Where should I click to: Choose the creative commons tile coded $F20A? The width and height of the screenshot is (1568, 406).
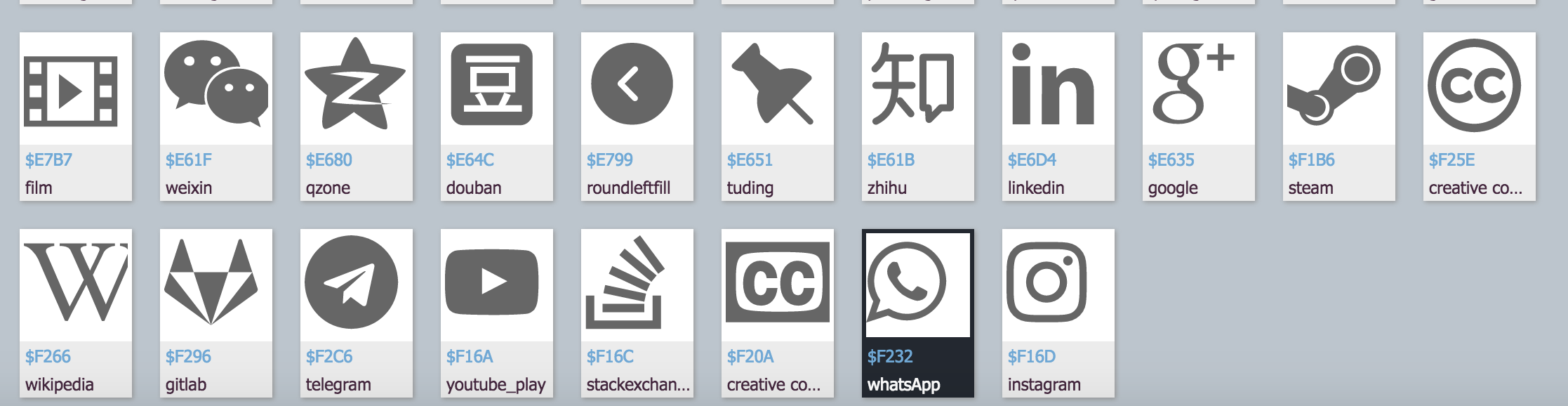pos(777,288)
